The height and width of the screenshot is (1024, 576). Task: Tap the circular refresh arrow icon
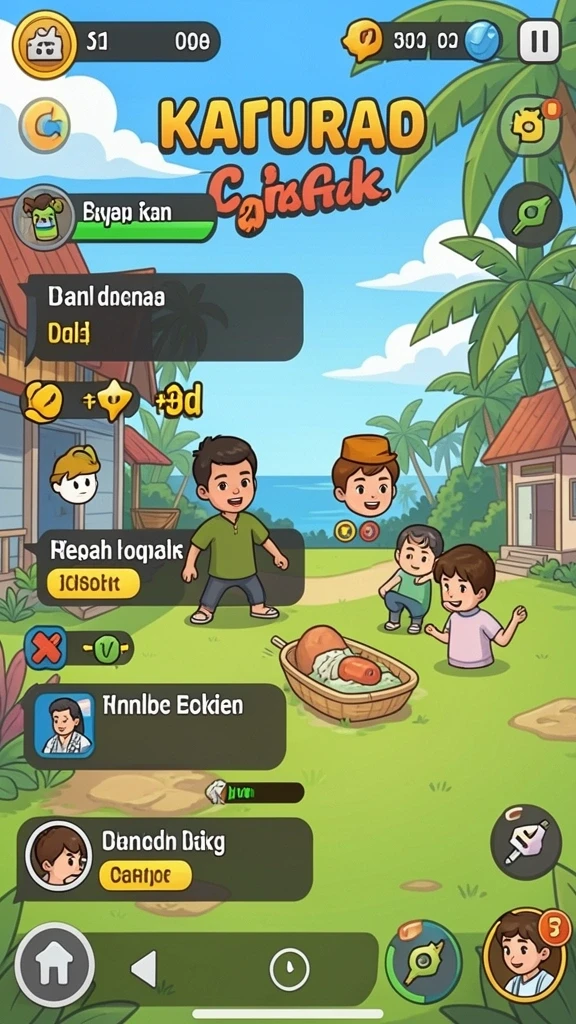(44, 125)
